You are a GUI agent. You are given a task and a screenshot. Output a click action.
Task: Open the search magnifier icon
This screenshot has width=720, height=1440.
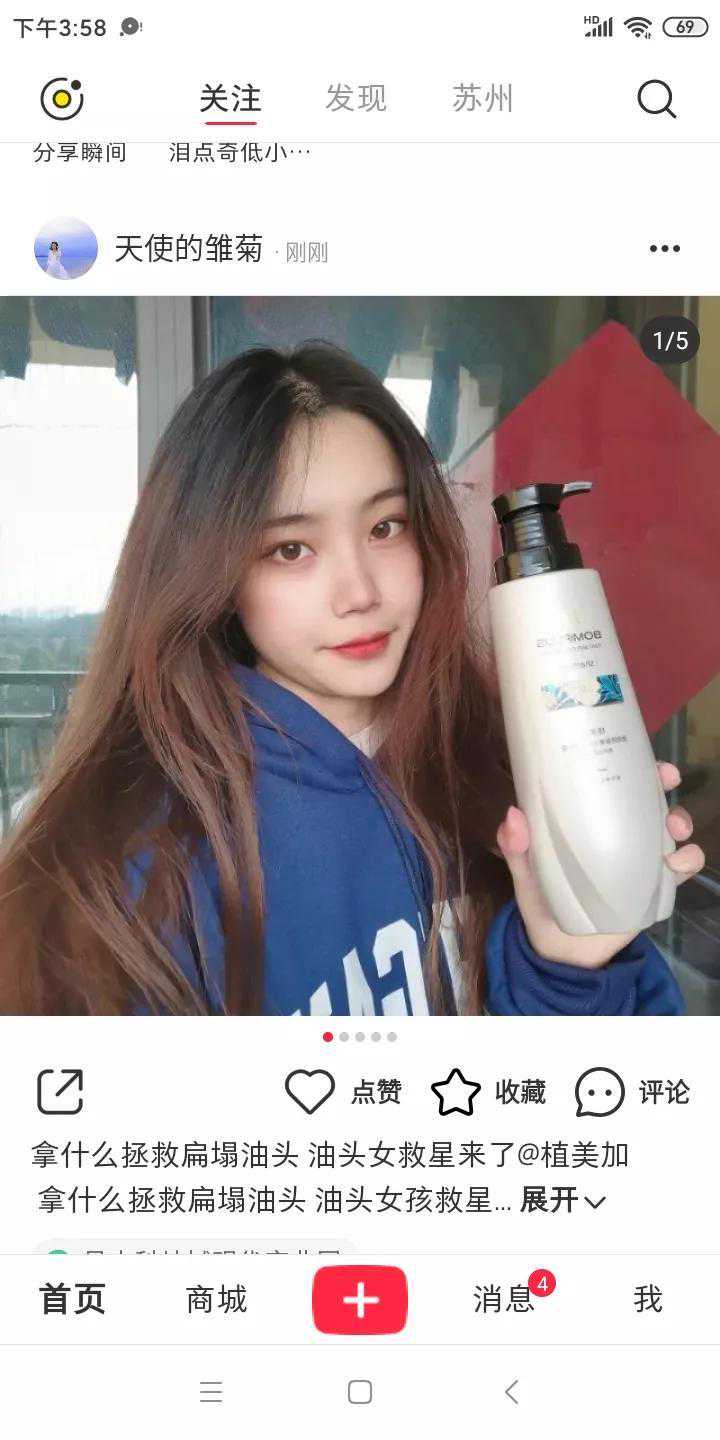click(656, 99)
